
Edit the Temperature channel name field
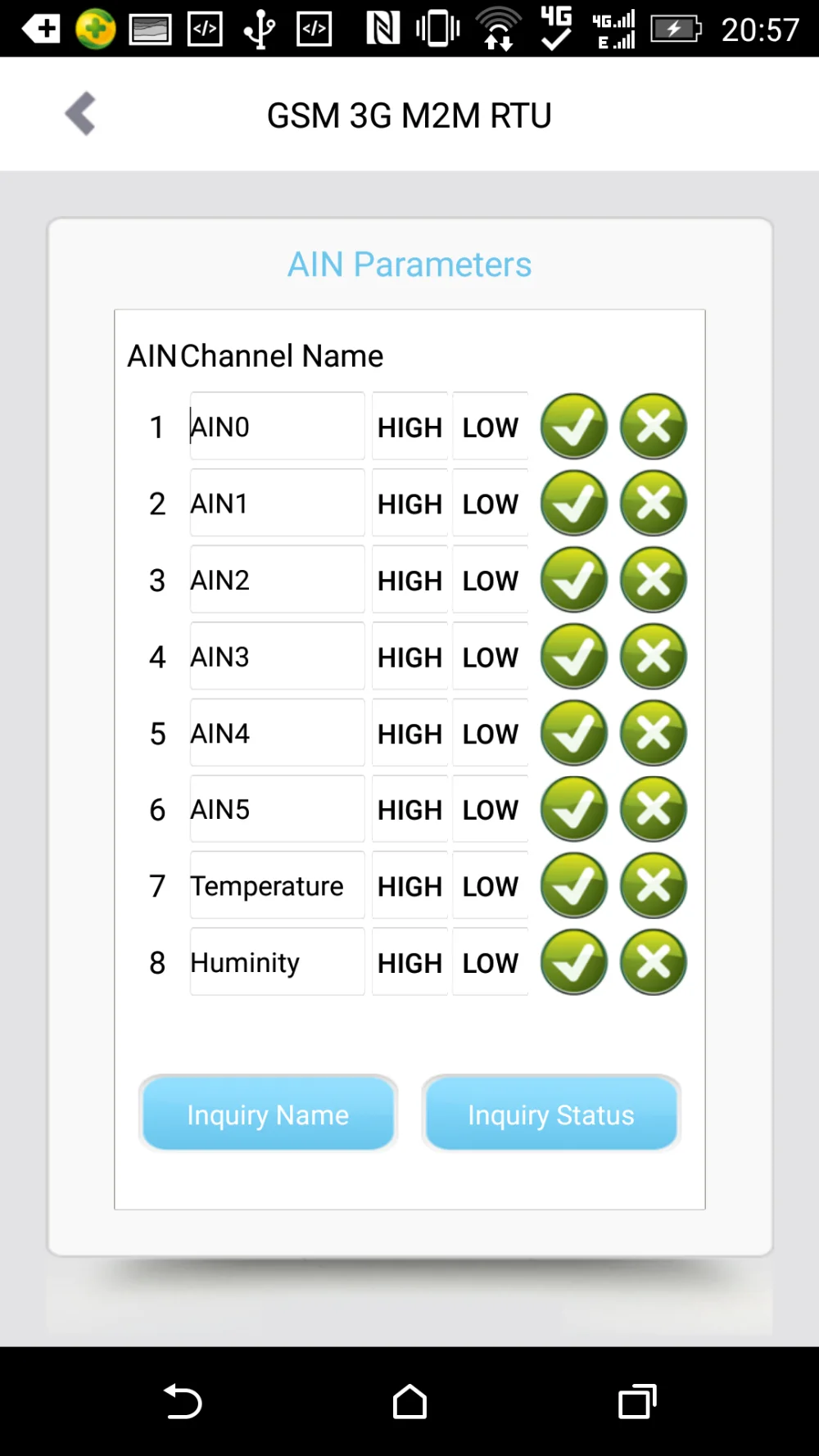click(277, 886)
